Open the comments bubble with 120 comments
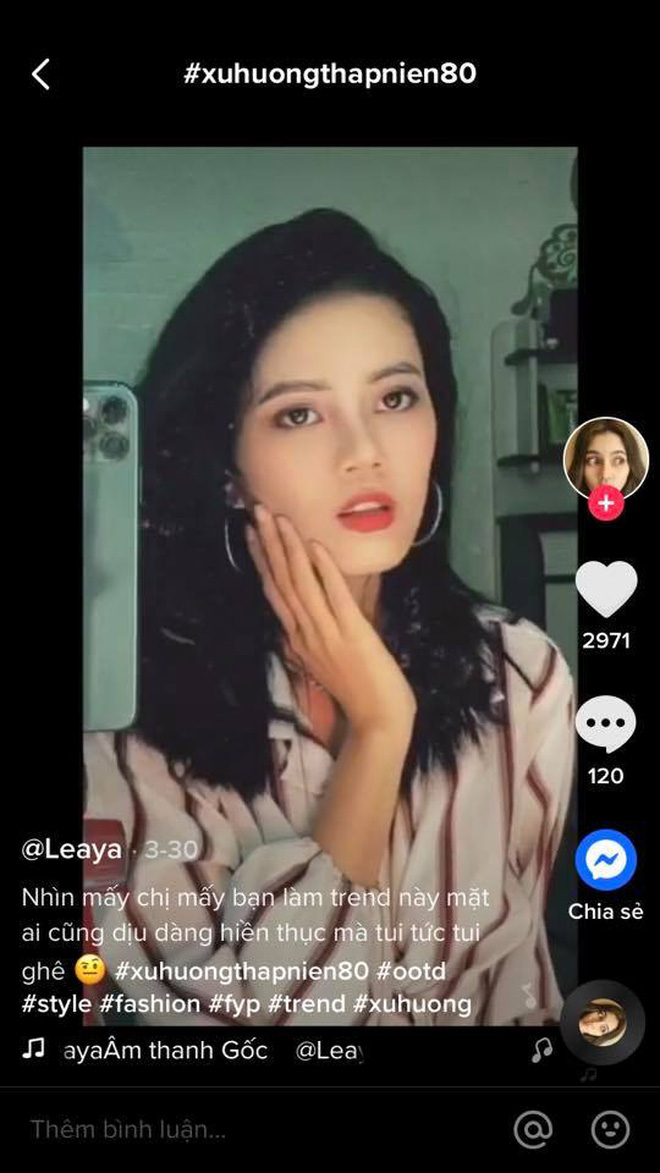The height and width of the screenshot is (1173, 660). coord(606,724)
